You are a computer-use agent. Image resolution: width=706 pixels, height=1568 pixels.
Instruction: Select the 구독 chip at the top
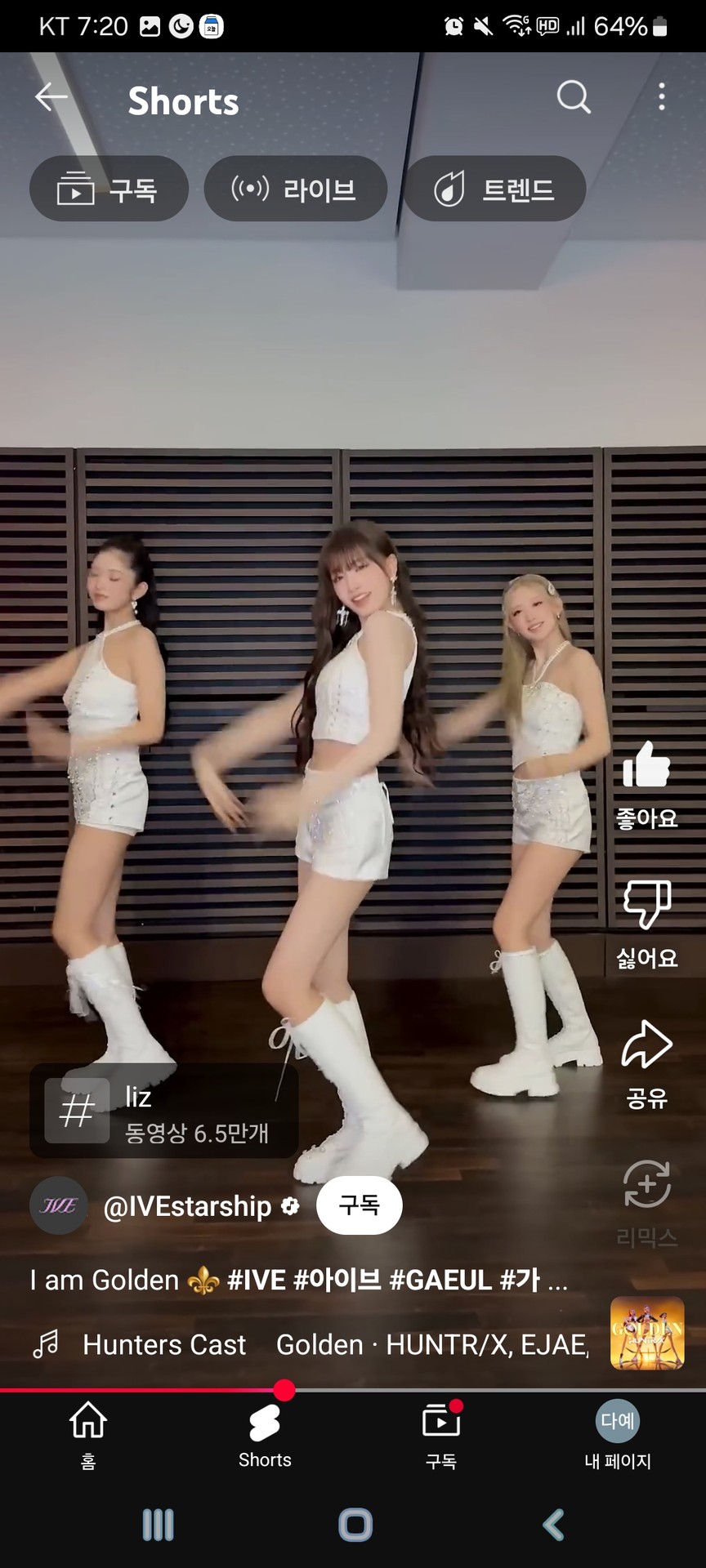tap(109, 189)
